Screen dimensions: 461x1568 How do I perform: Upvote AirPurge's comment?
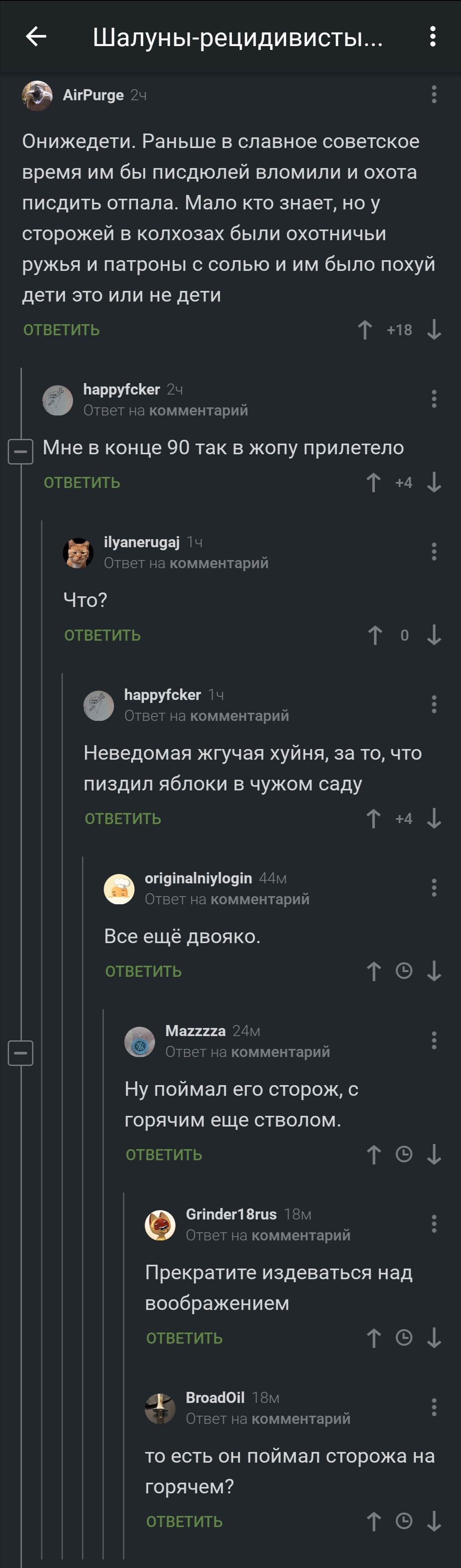coord(365,330)
